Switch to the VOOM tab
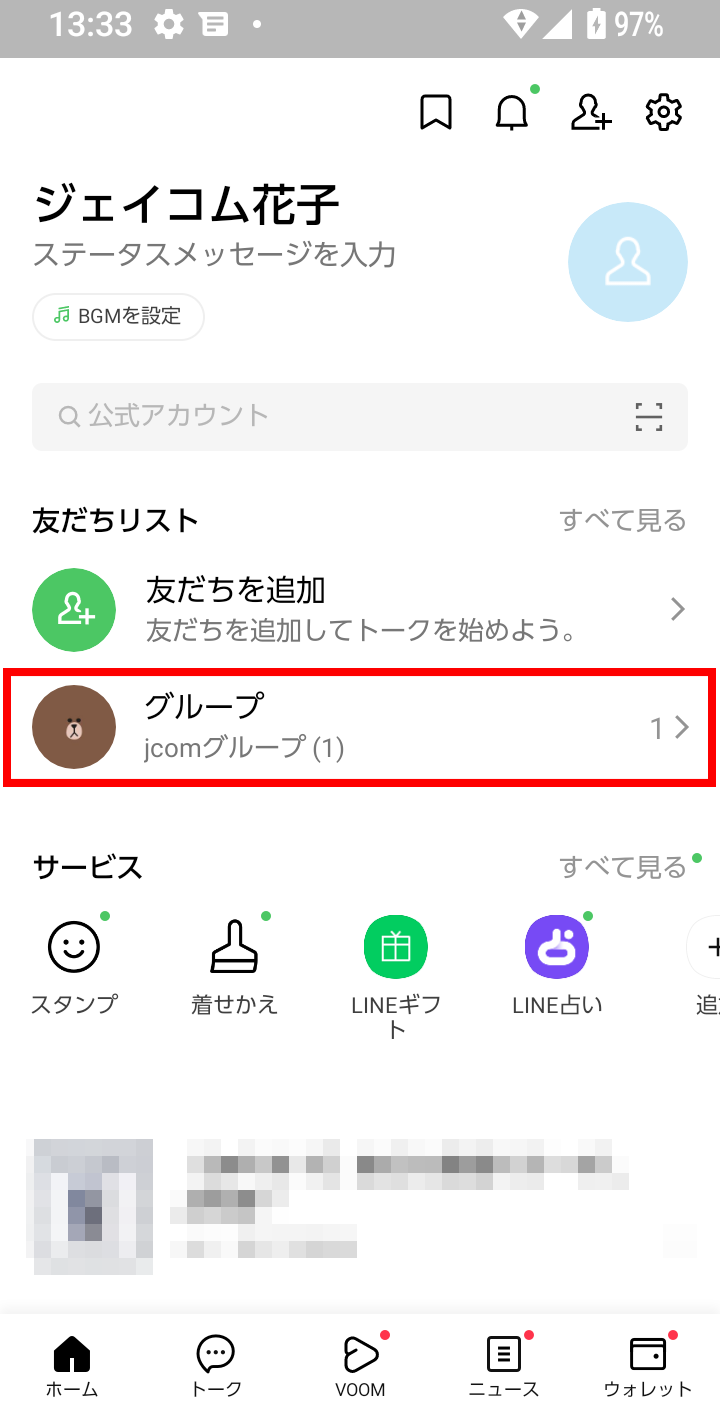 [x=360, y=1367]
